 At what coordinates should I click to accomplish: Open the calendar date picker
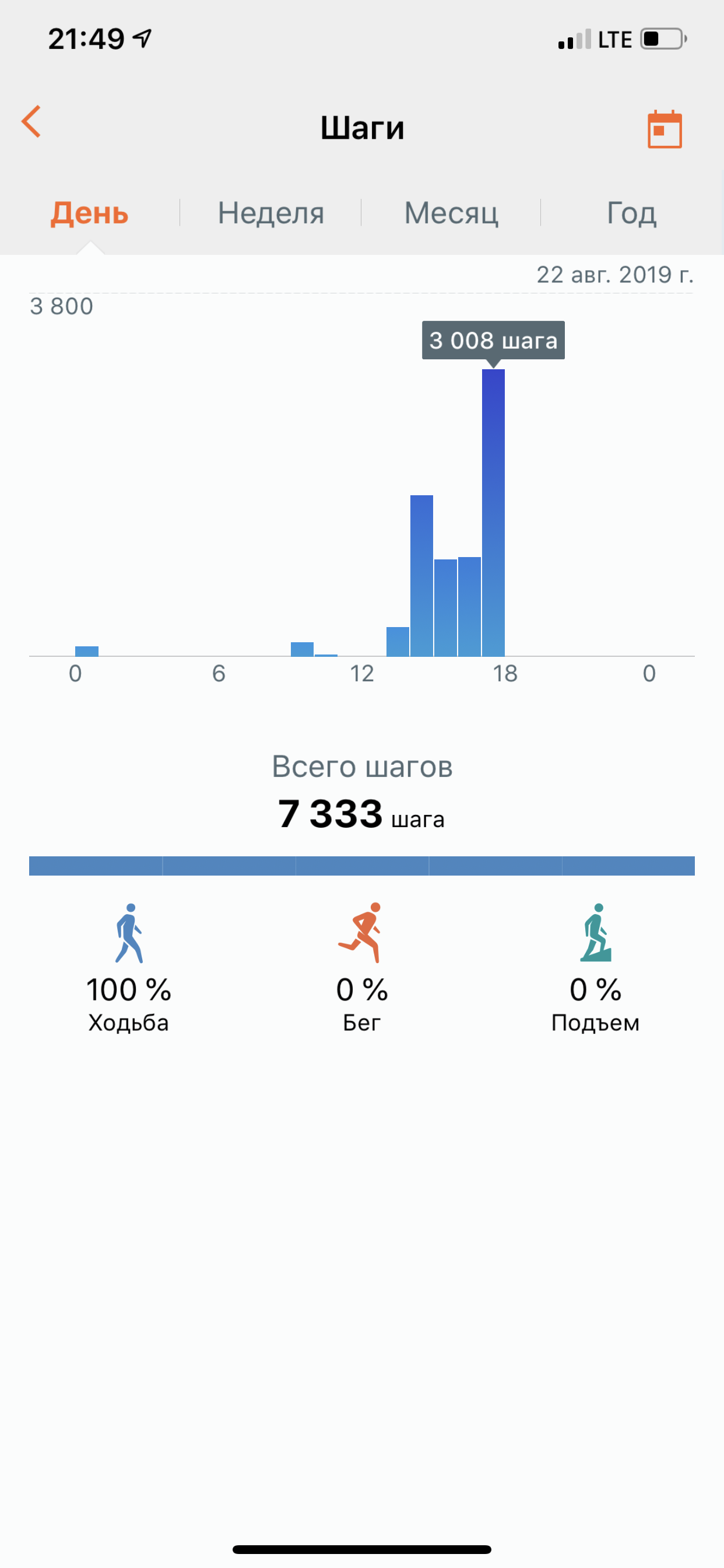pyautogui.click(x=665, y=129)
